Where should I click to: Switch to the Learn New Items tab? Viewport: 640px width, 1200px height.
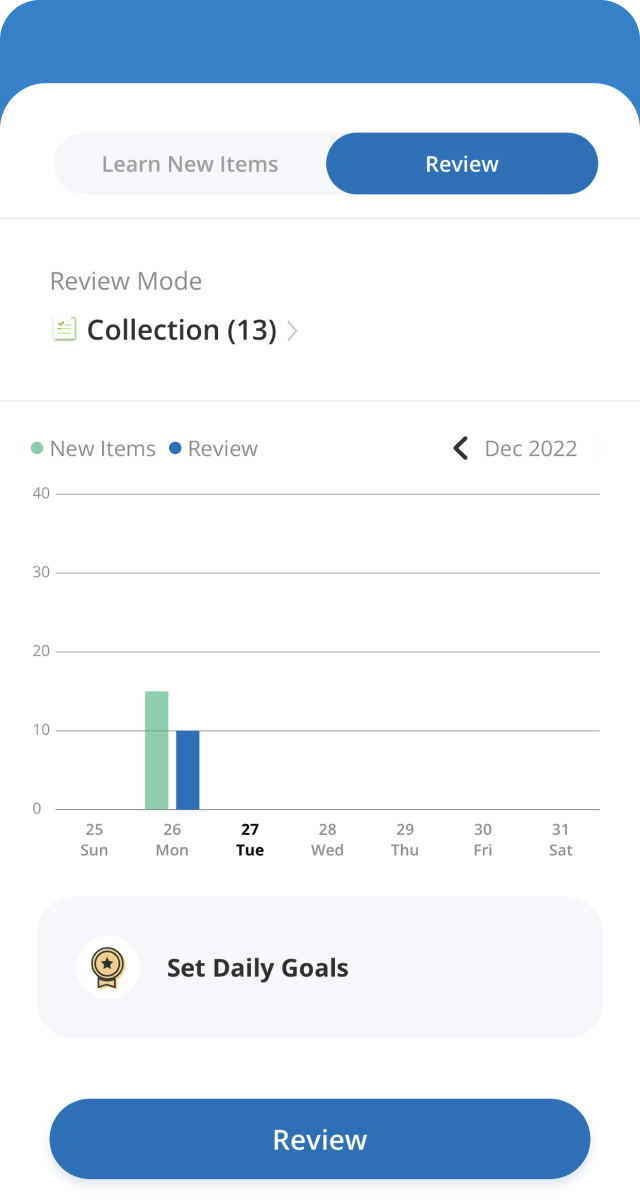point(190,164)
